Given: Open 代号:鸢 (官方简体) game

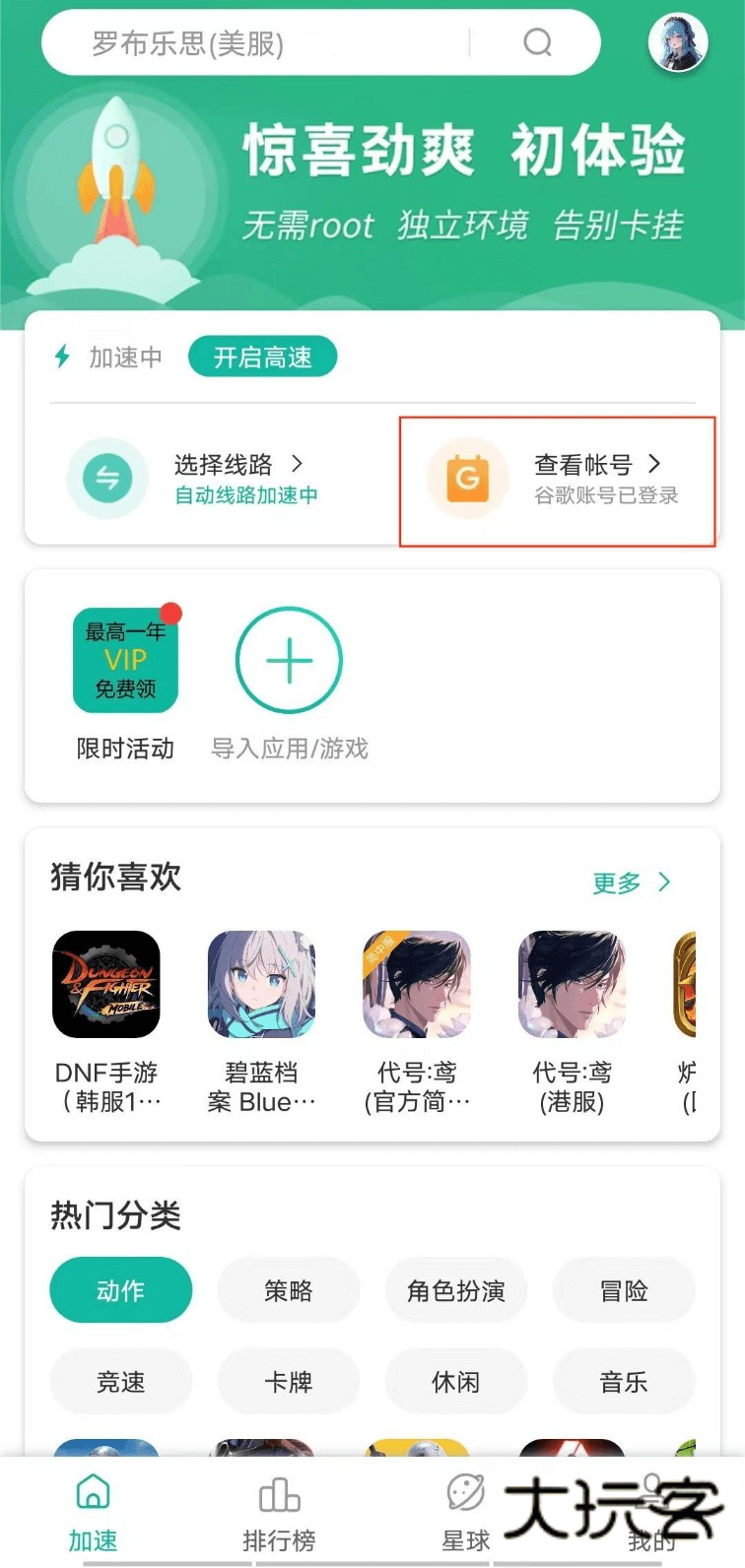Looking at the screenshot, I should coord(417,984).
